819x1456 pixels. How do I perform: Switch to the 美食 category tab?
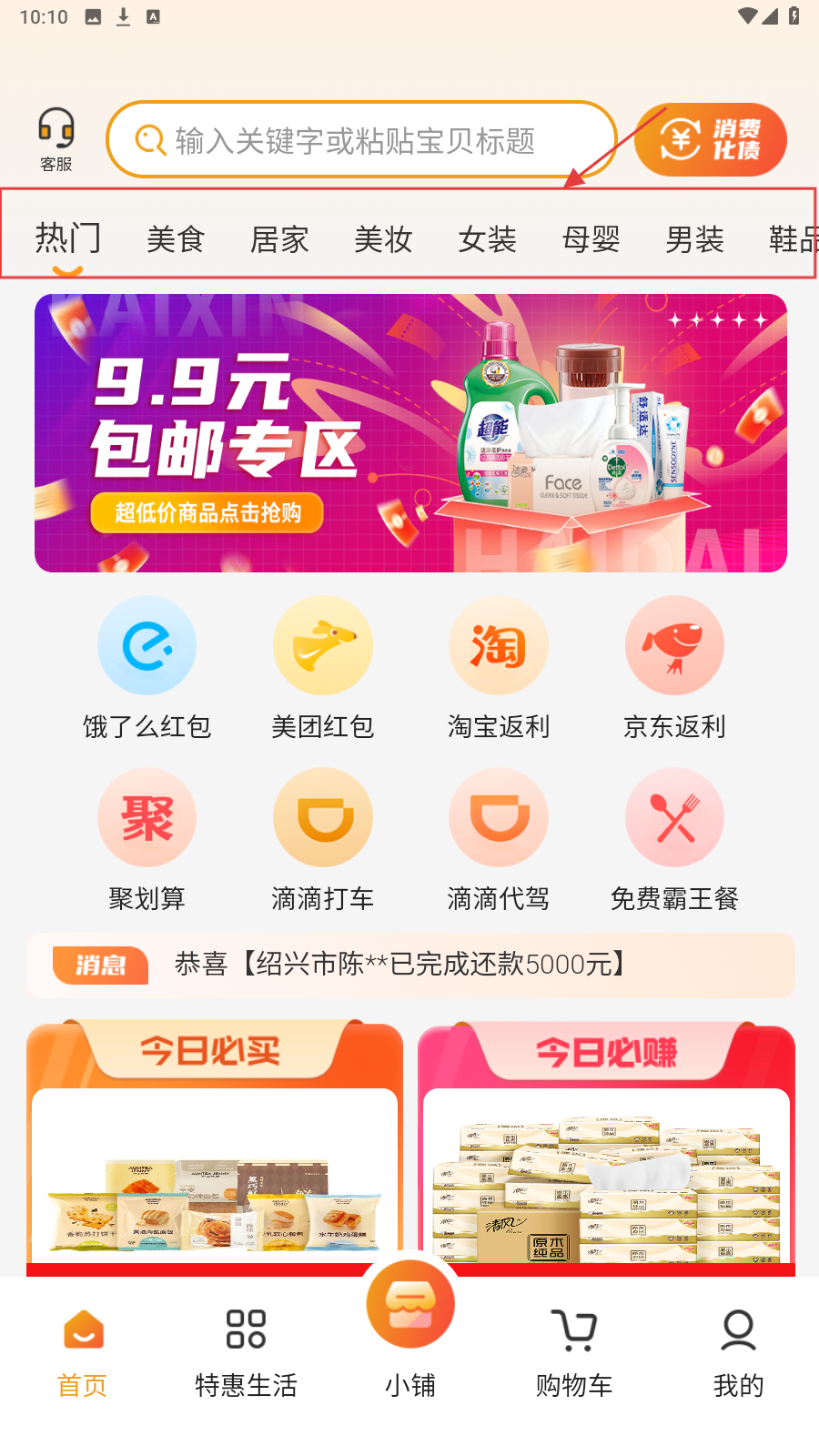(x=176, y=239)
